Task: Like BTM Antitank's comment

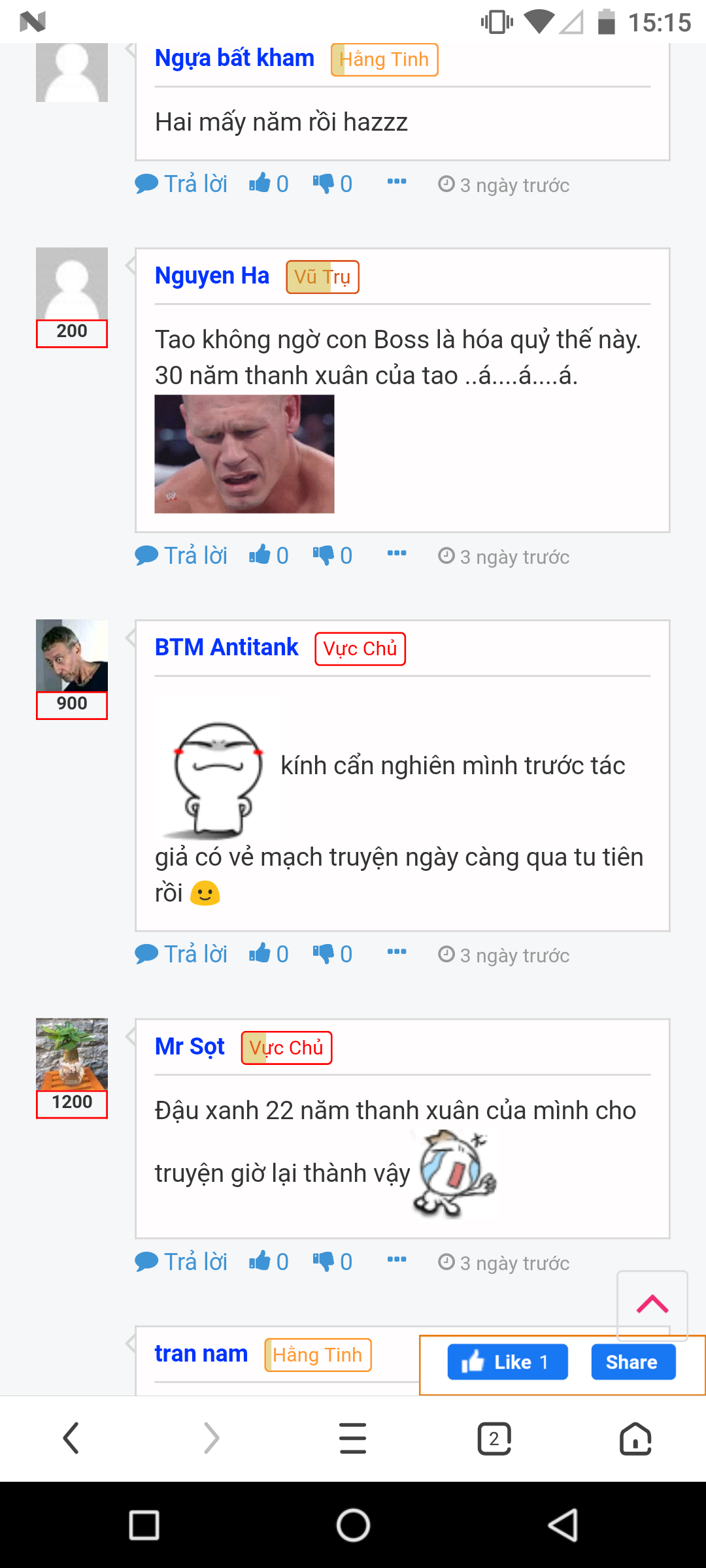Action: [x=268, y=954]
